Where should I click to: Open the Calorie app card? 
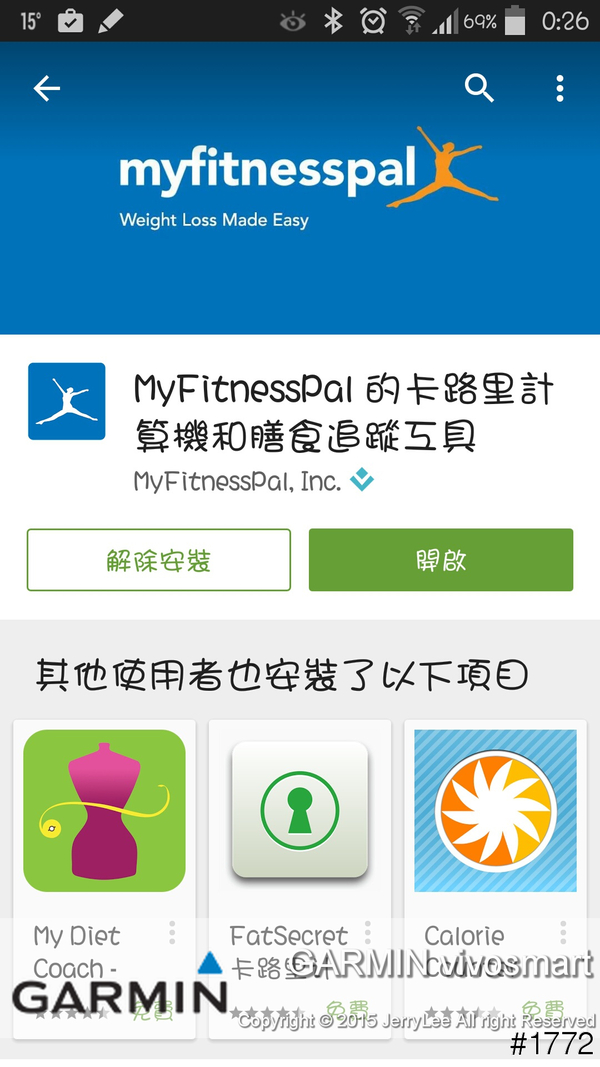[x=495, y=811]
